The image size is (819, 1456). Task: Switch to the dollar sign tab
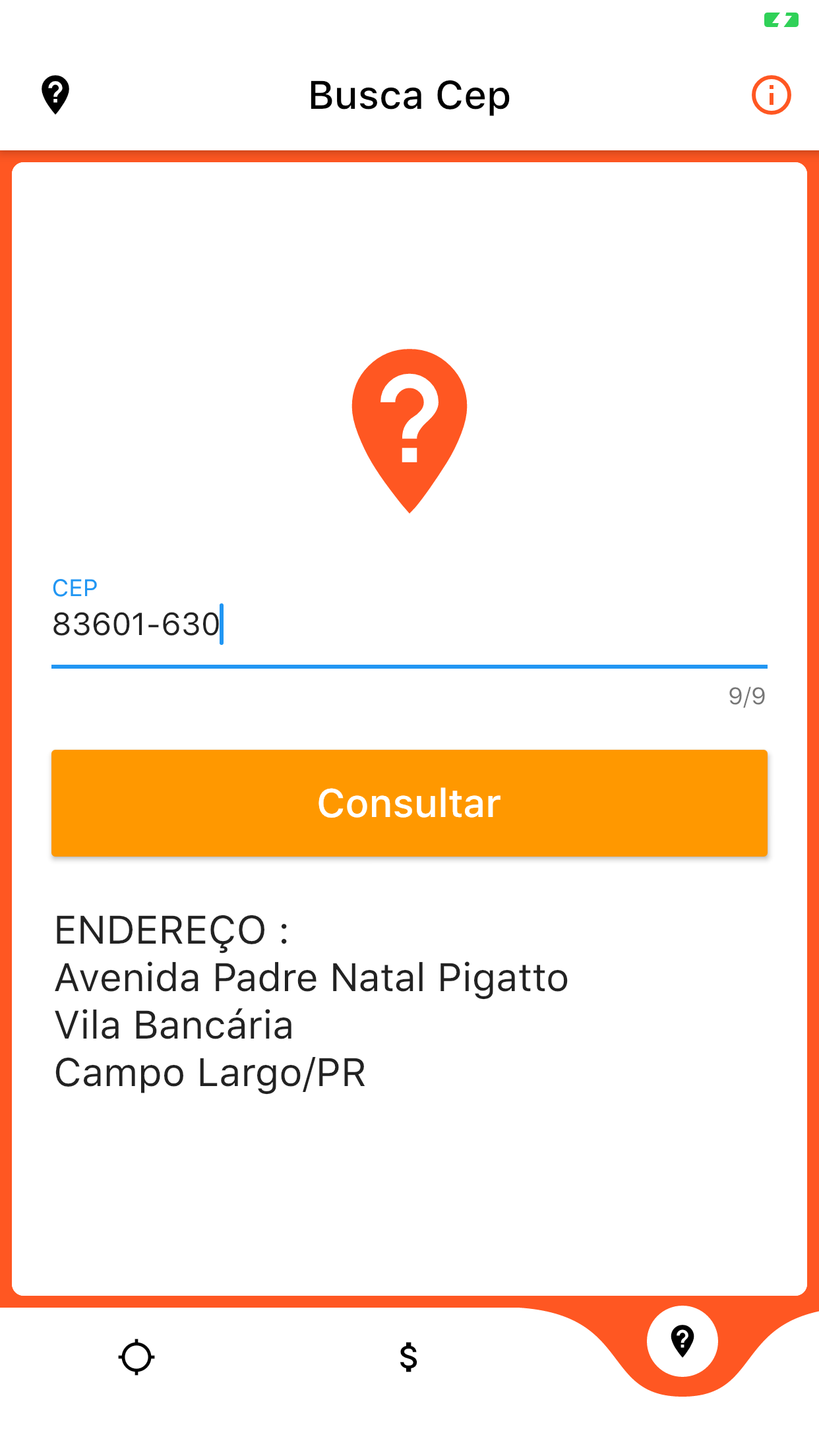409,1357
